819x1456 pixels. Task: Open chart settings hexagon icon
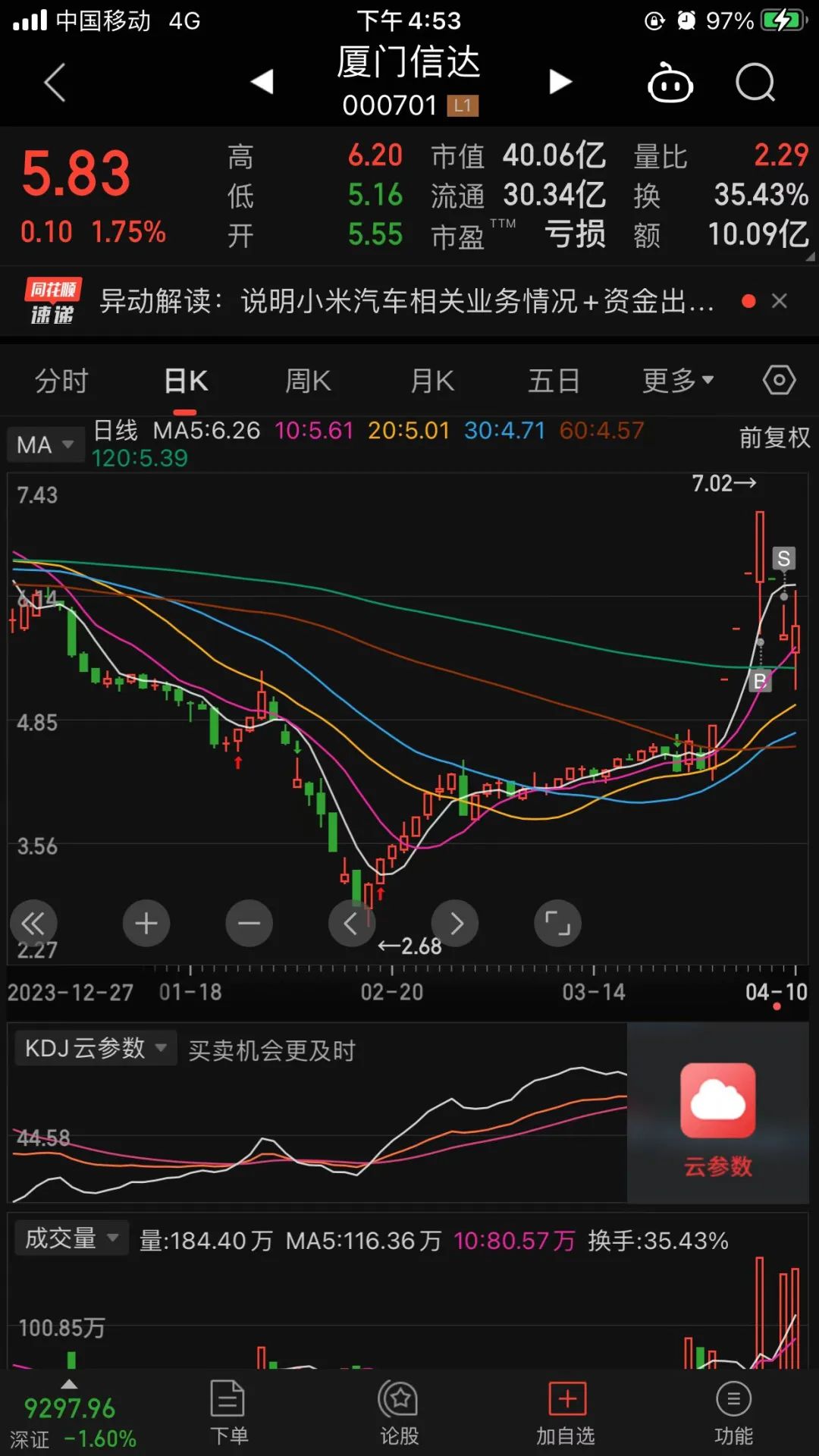[779, 380]
